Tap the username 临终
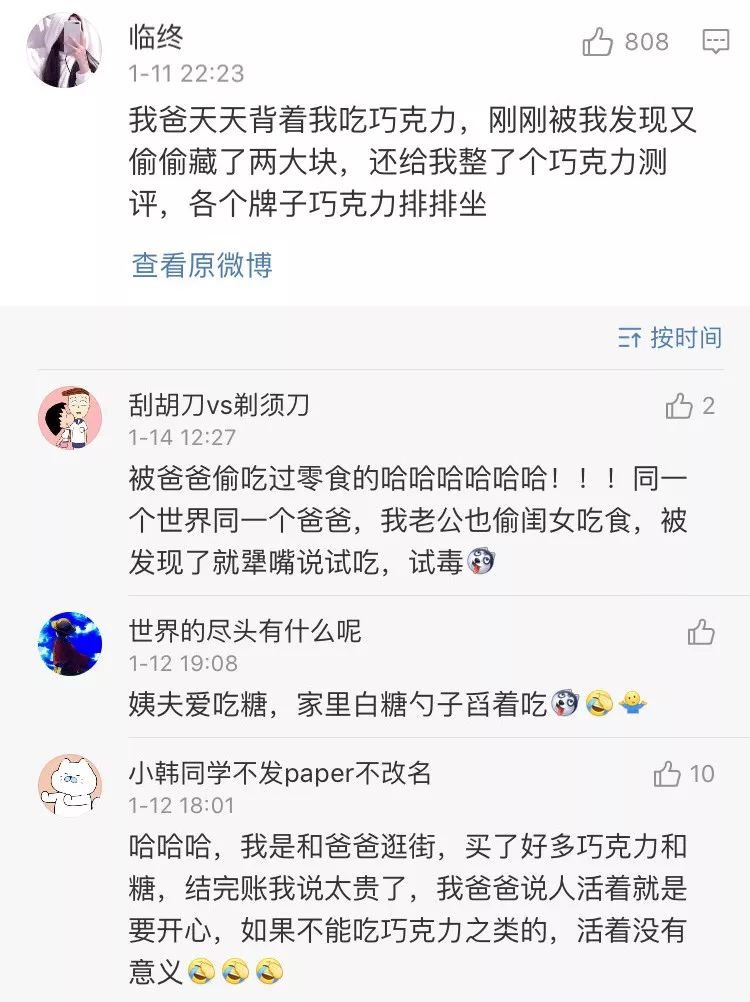This screenshot has width=750, height=1002. pos(157,38)
